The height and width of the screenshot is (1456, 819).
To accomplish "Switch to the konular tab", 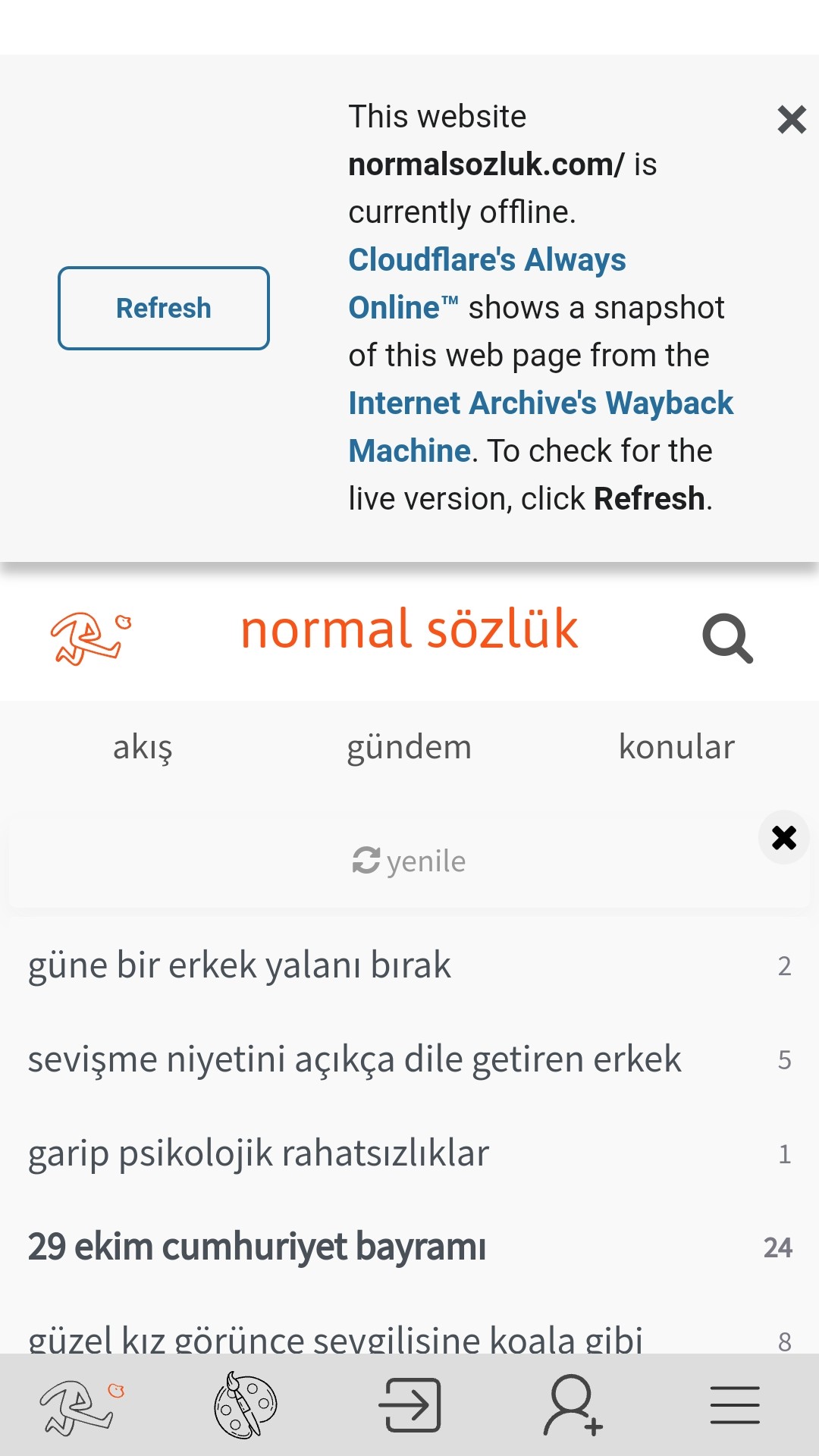I will [676, 746].
